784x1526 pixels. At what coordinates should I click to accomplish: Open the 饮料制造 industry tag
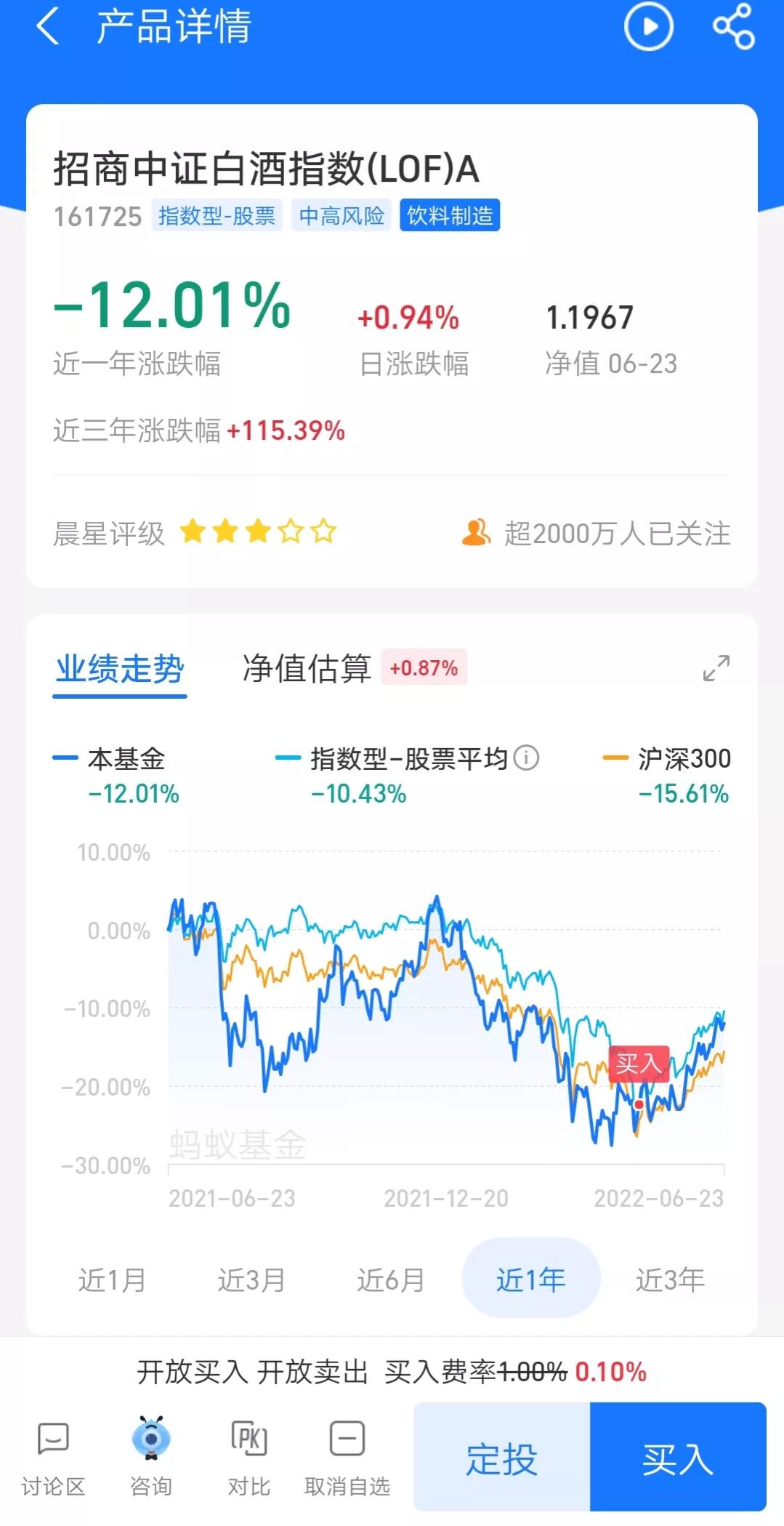click(x=449, y=216)
